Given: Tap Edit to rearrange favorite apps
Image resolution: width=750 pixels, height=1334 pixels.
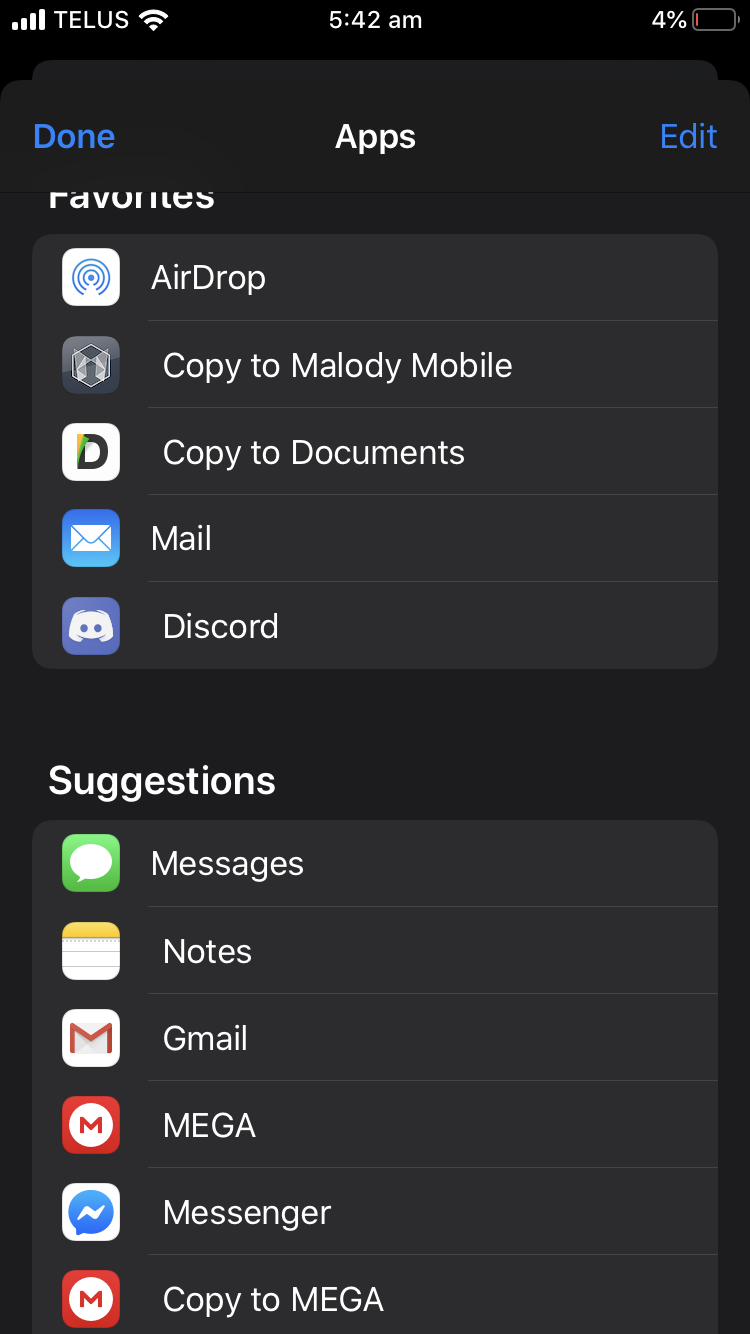Looking at the screenshot, I should (688, 136).
